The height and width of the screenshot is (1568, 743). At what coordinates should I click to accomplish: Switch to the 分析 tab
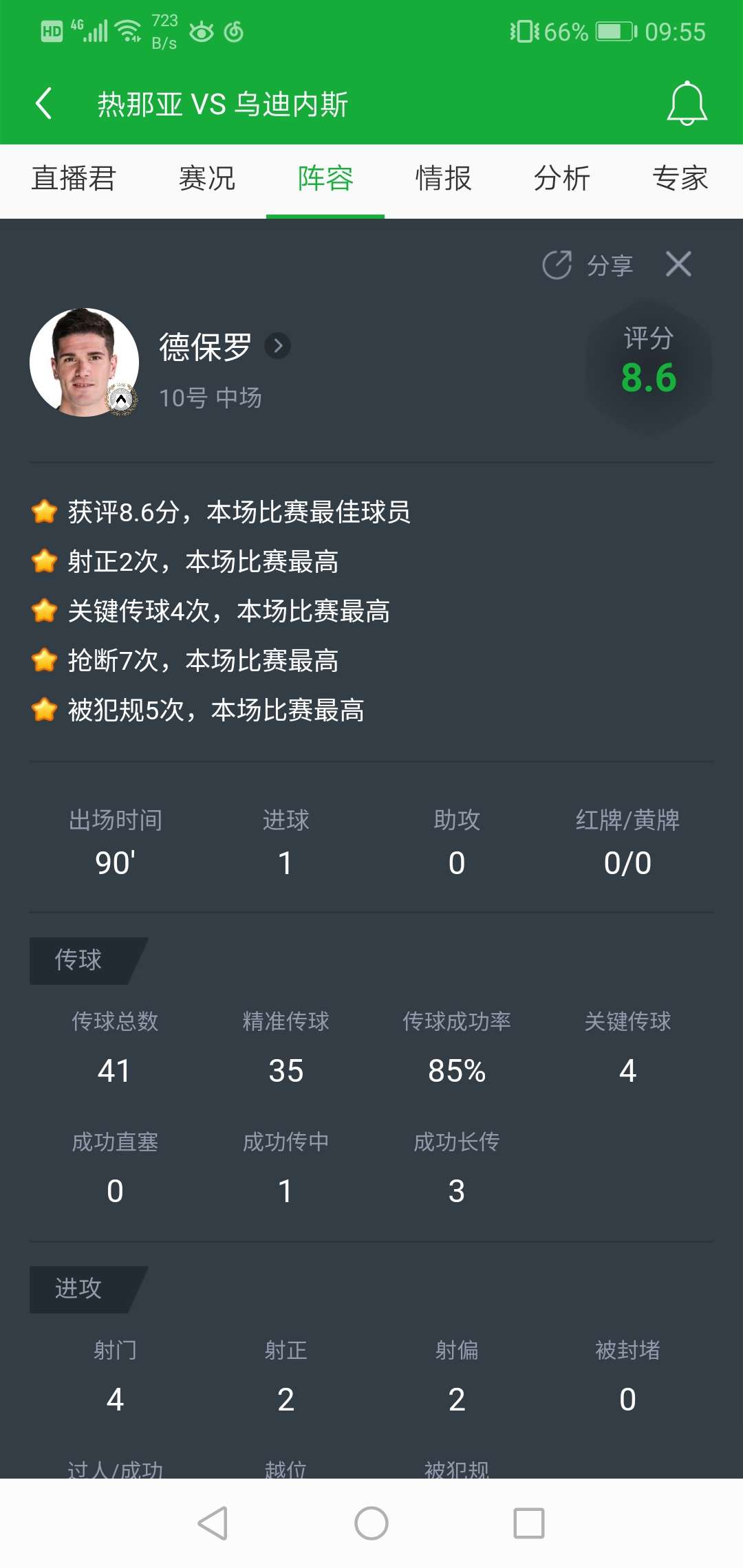tap(562, 179)
